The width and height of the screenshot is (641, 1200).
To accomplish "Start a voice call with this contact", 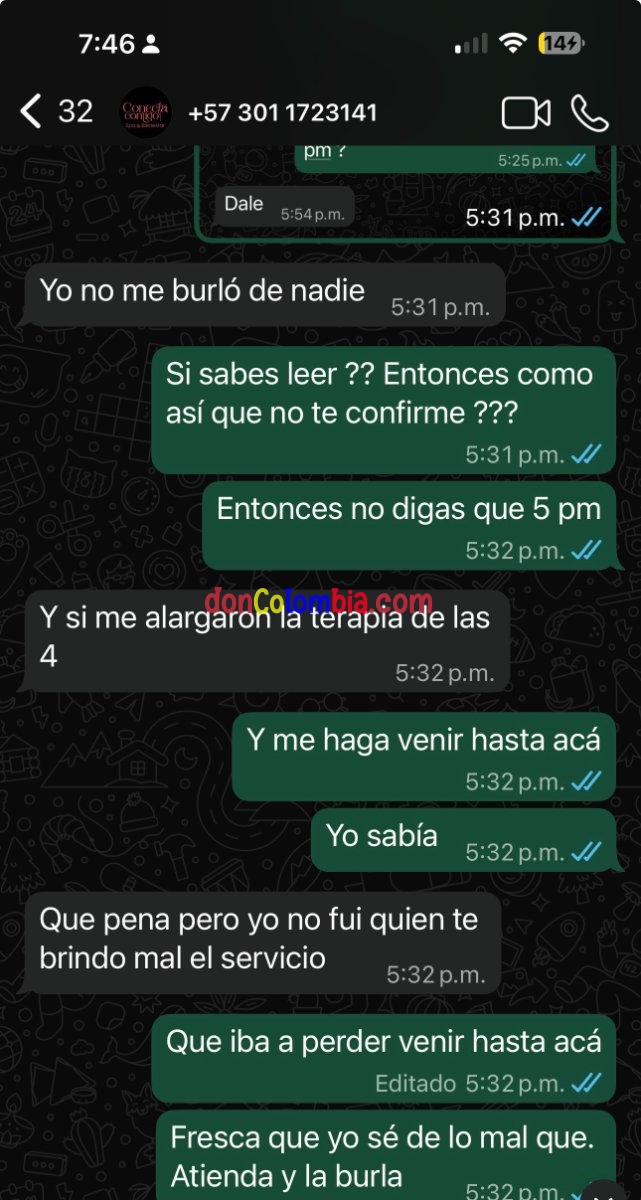I will 590,113.
